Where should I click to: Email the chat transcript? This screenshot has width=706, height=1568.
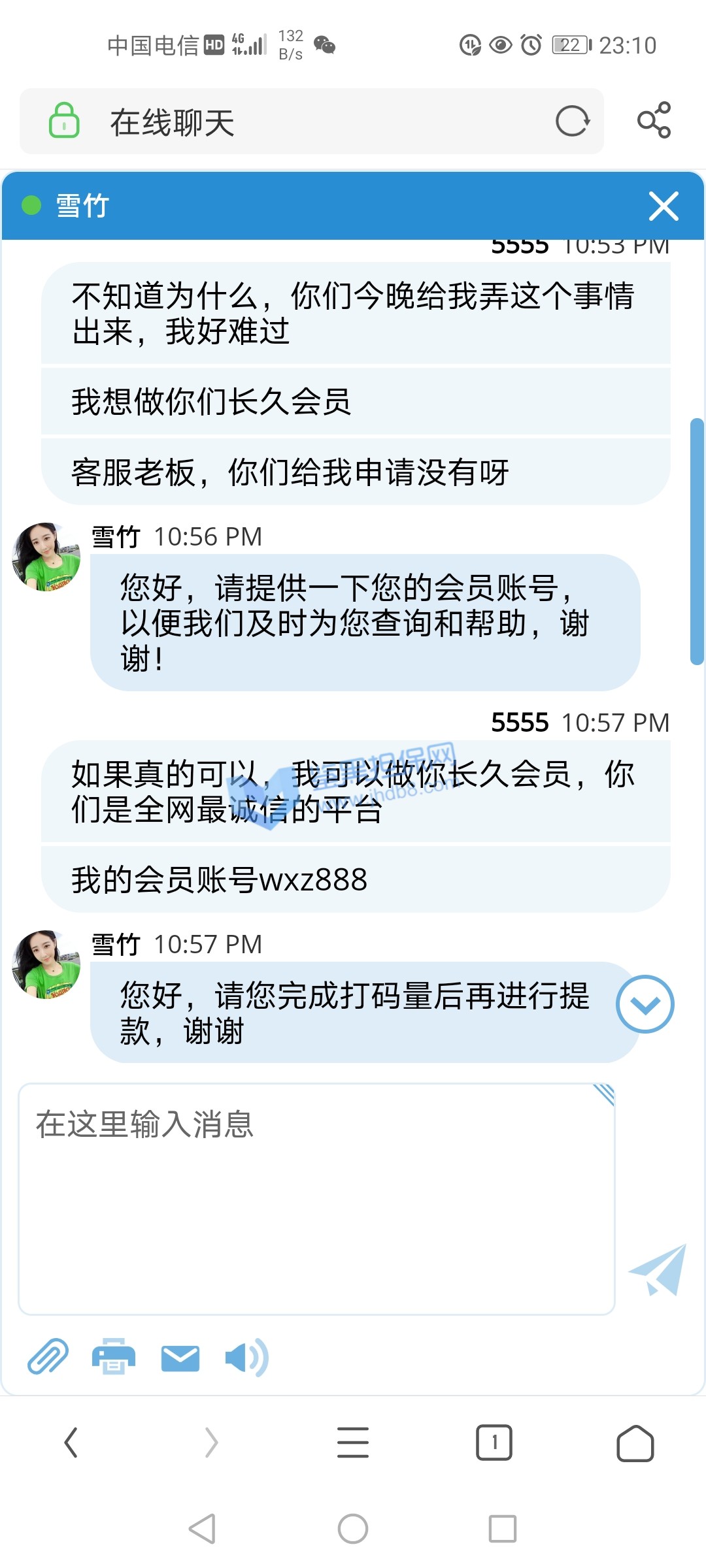click(180, 1358)
